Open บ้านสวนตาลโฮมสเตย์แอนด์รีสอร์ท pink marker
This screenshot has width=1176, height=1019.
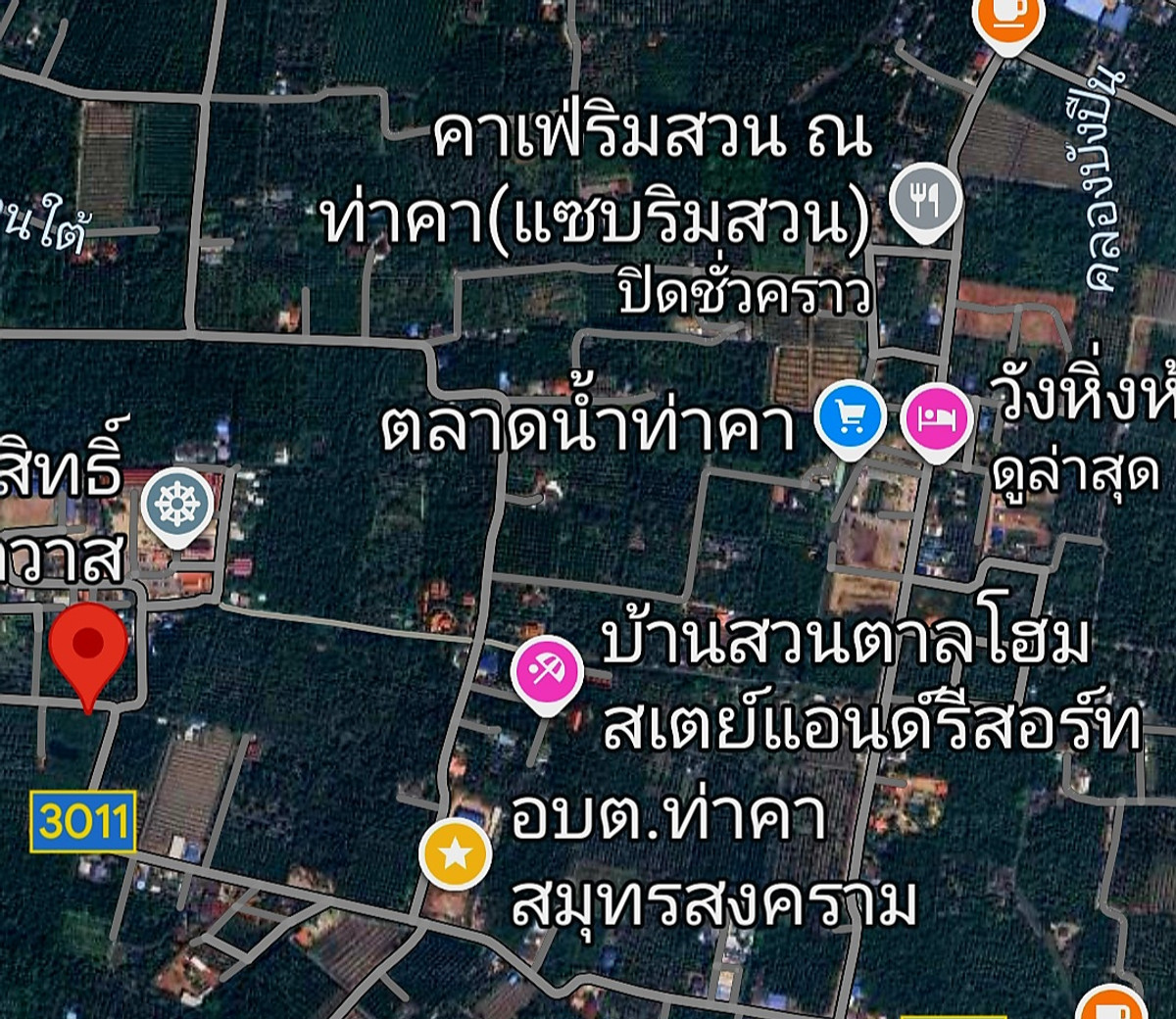[547, 672]
